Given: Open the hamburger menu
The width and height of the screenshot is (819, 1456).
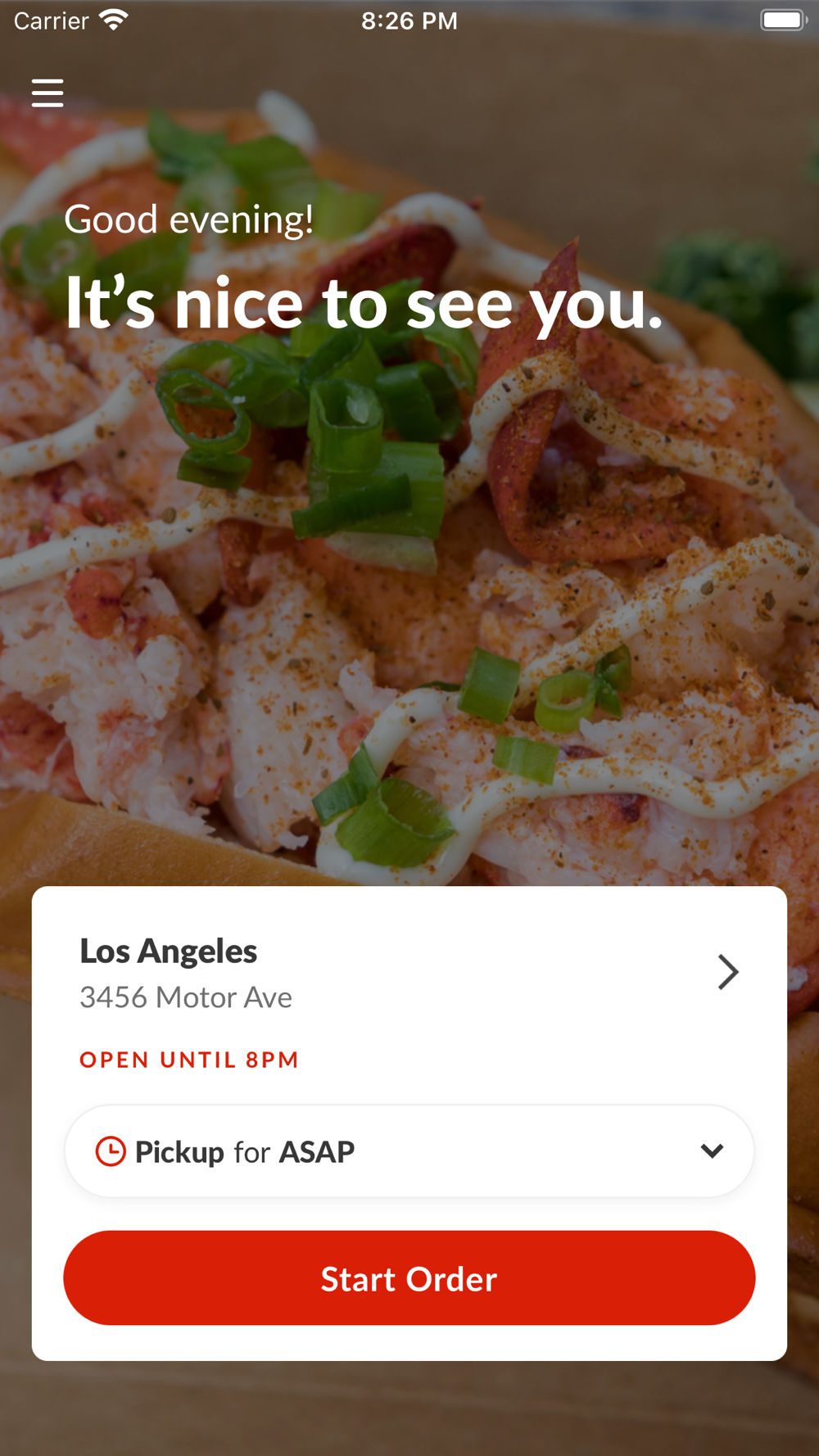Looking at the screenshot, I should pyautogui.click(x=48, y=93).
